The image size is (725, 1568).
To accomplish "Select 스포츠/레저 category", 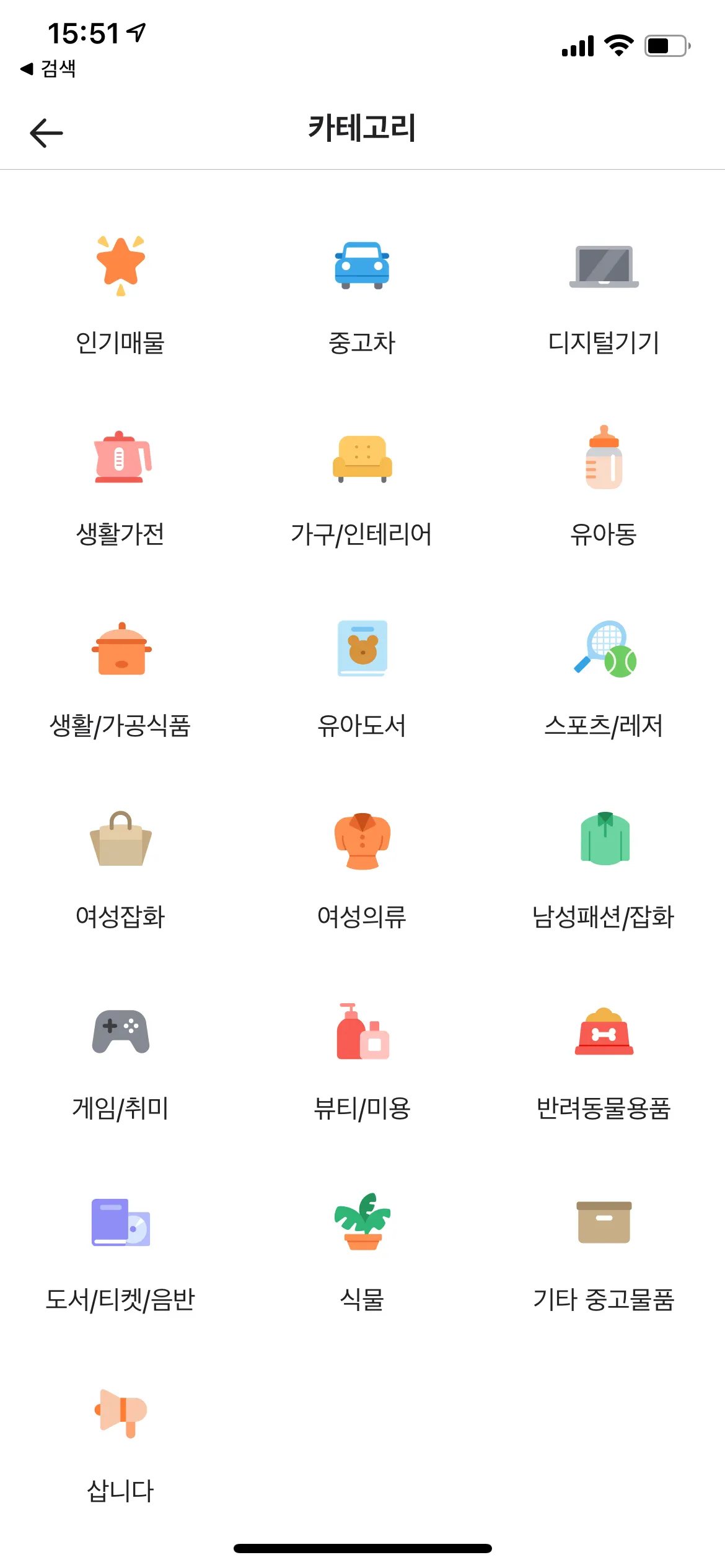I will [604, 678].
